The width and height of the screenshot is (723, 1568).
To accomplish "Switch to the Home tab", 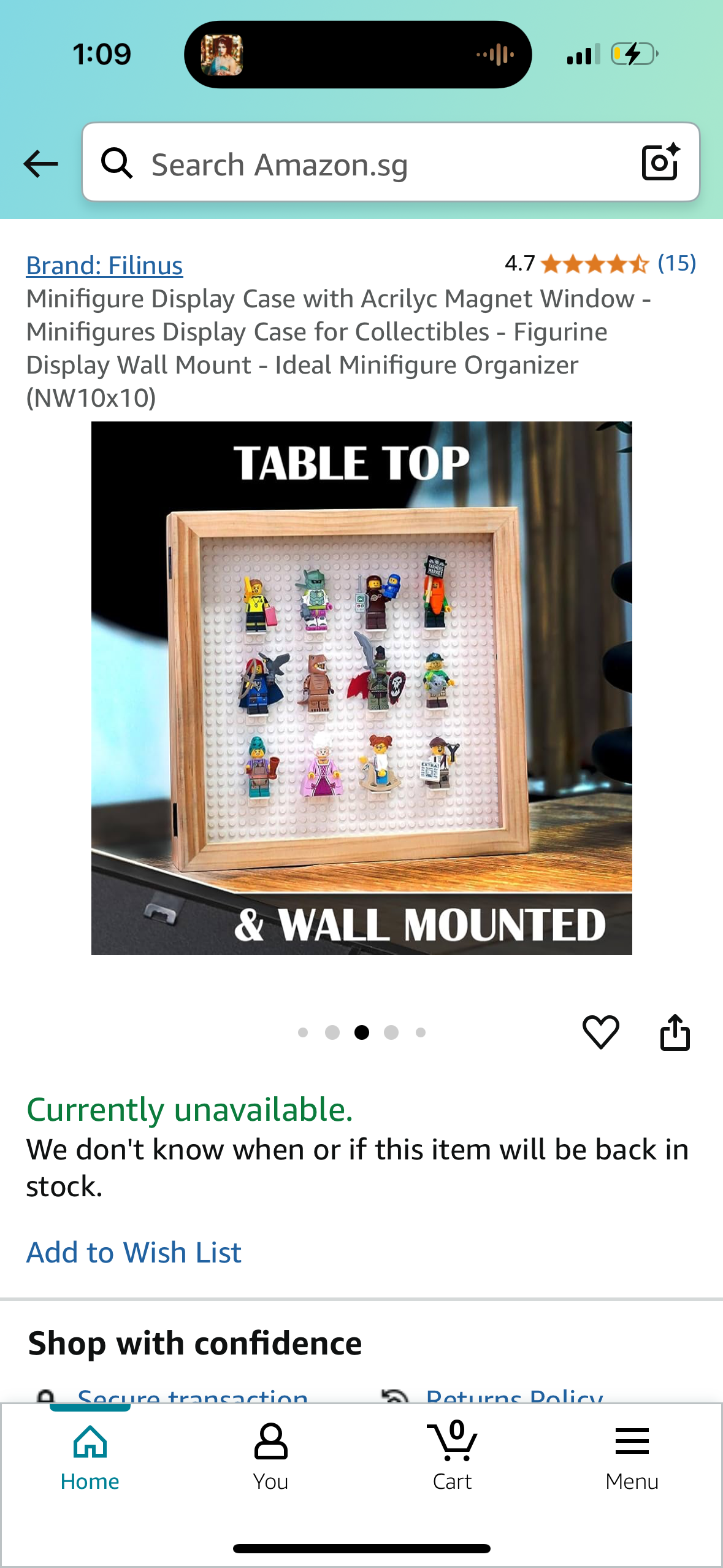I will coord(90,1458).
